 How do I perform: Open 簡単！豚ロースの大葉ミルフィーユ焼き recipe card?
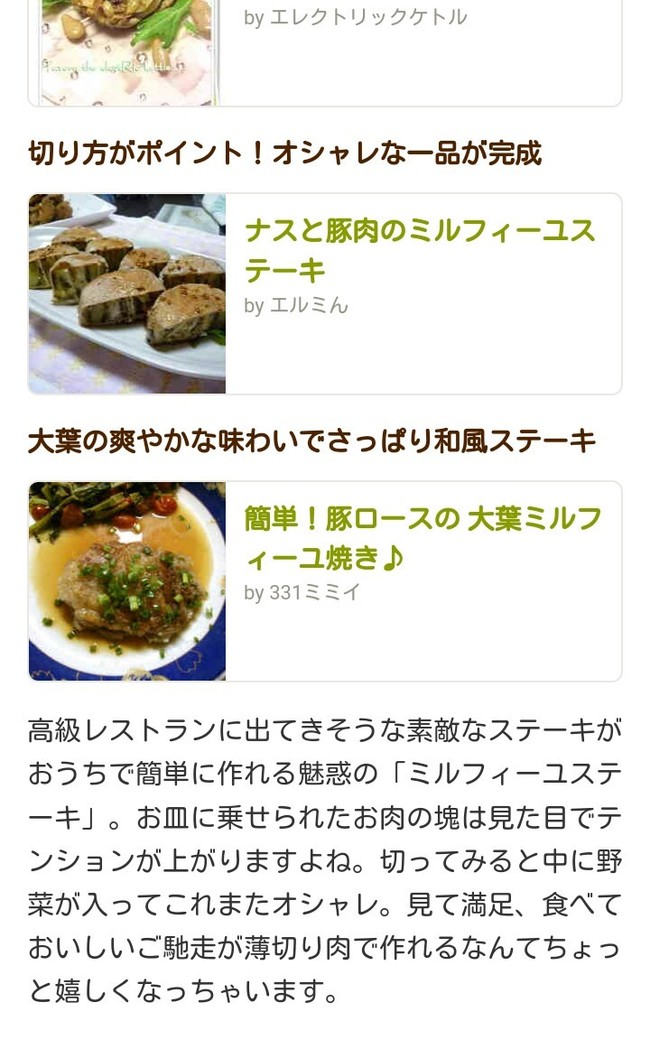pos(324,581)
